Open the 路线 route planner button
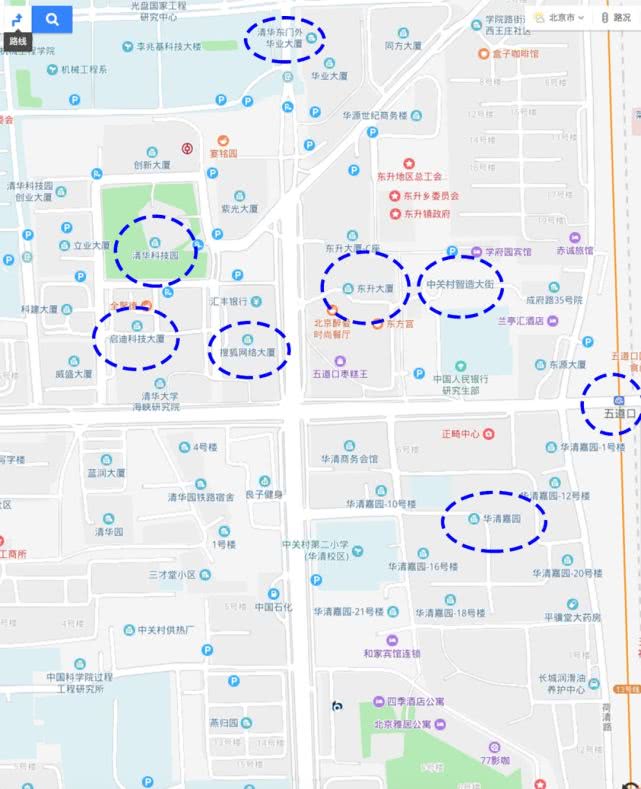This screenshot has height=789, width=641. (x=18, y=20)
